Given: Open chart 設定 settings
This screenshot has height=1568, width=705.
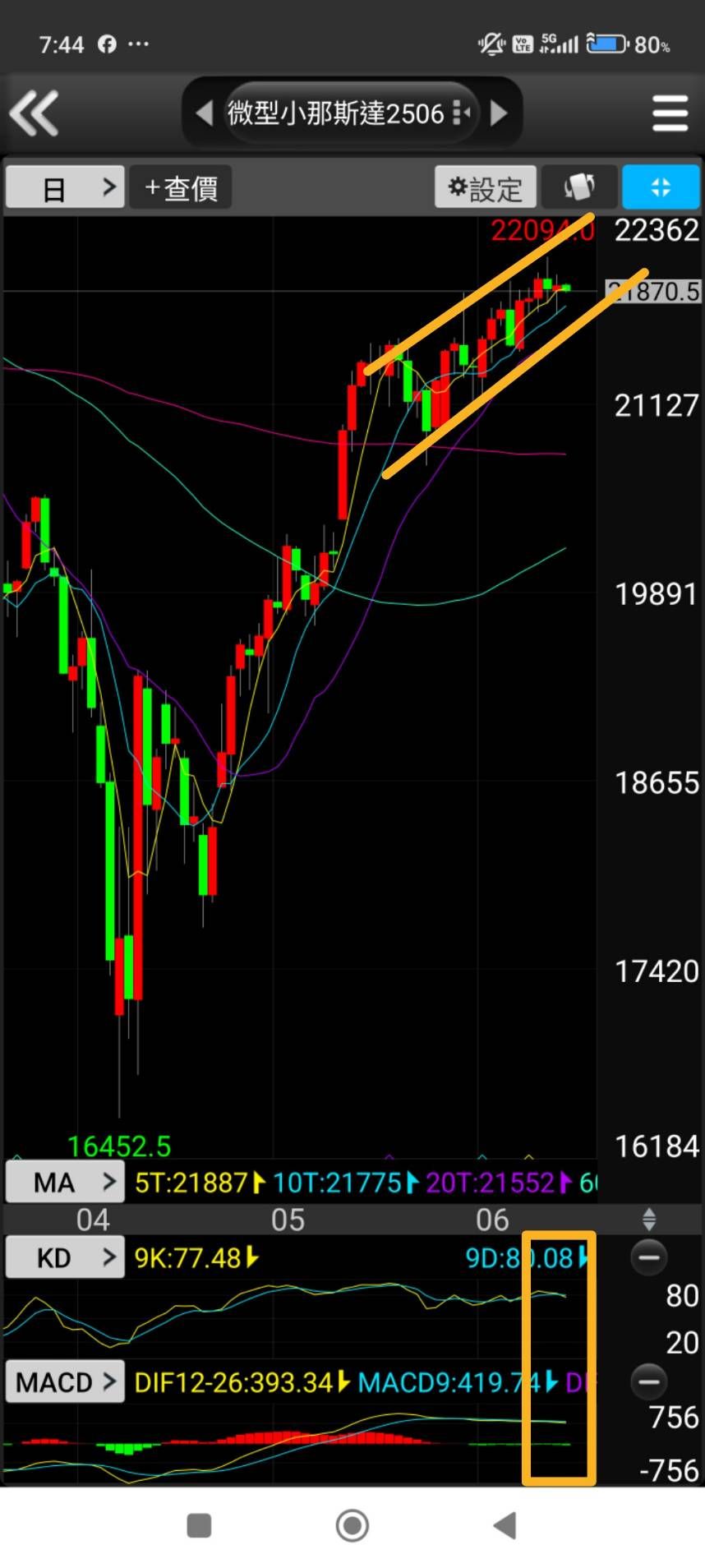Looking at the screenshot, I should pyautogui.click(x=486, y=187).
